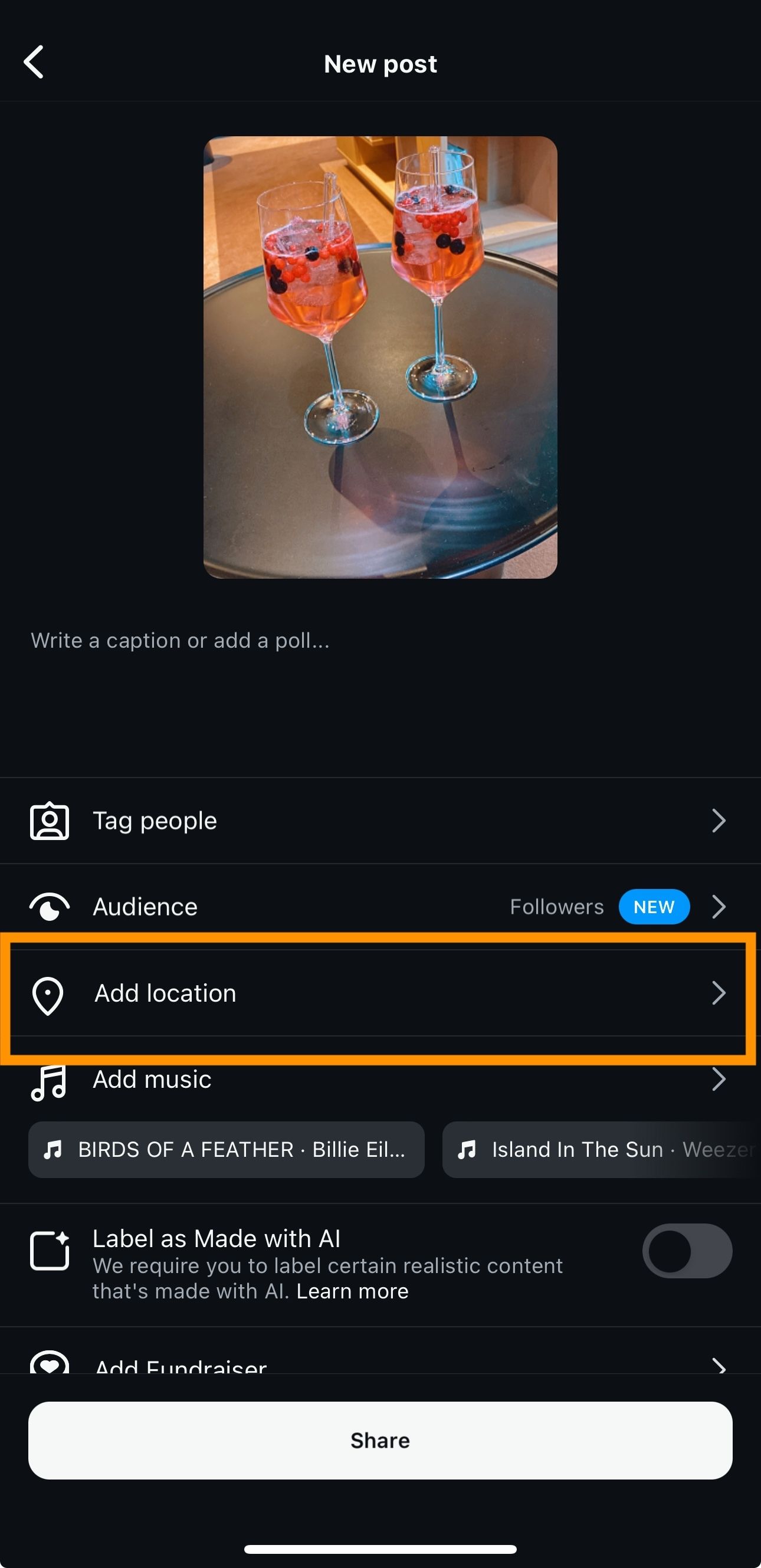This screenshot has width=761, height=1568.
Task: Click the music icon on the Weezer chip
Action: point(468,1149)
